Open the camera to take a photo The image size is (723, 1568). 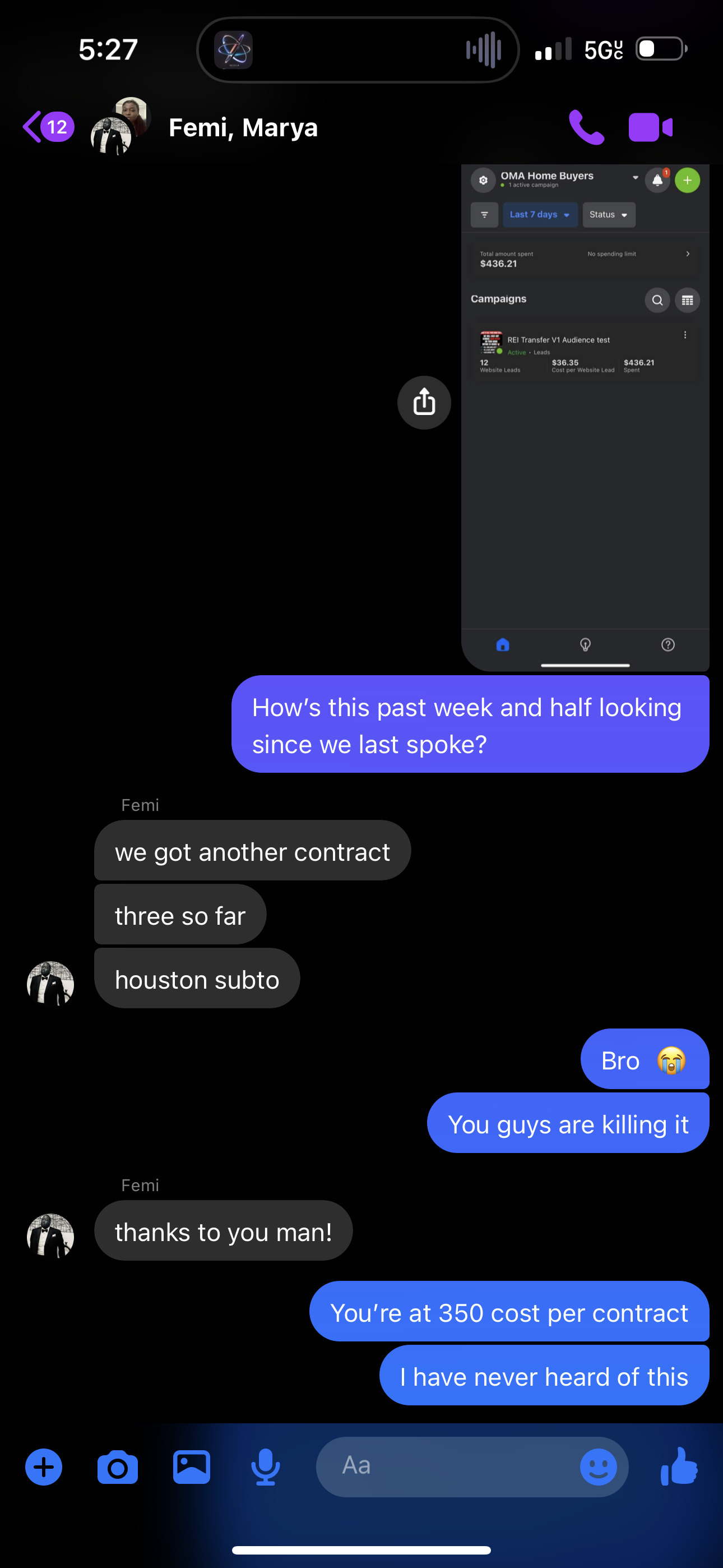click(x=118, y=1467)
